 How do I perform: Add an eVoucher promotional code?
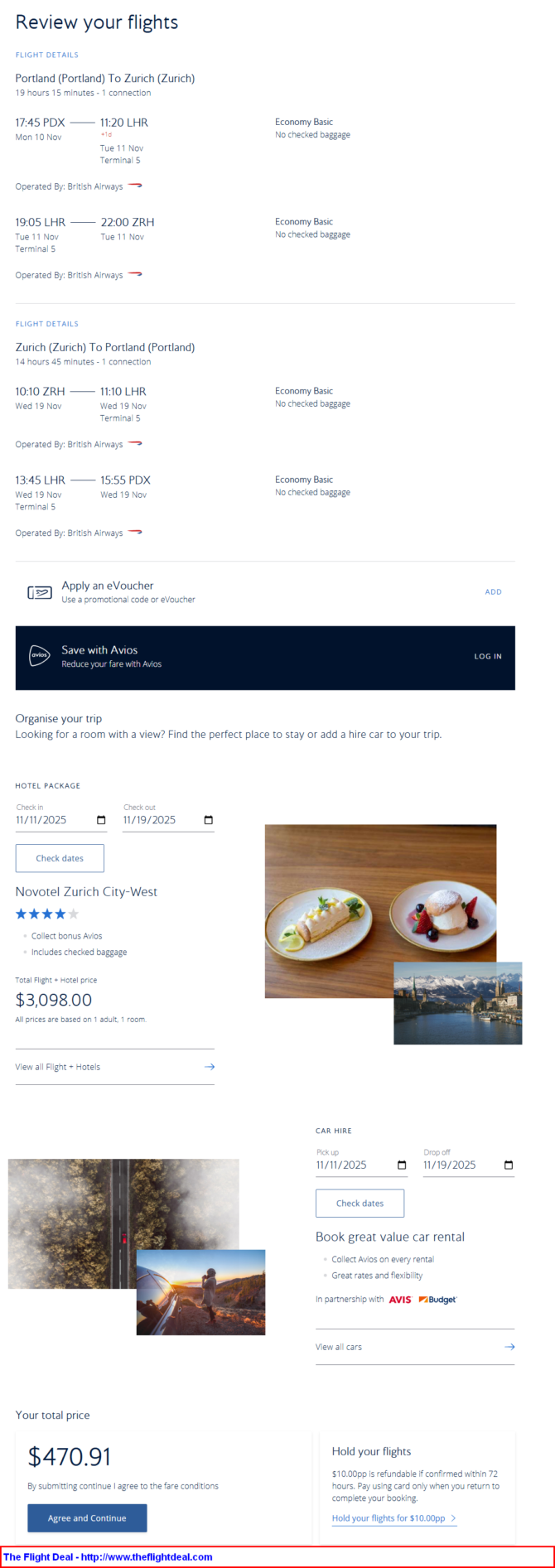[x=493, y=591]
